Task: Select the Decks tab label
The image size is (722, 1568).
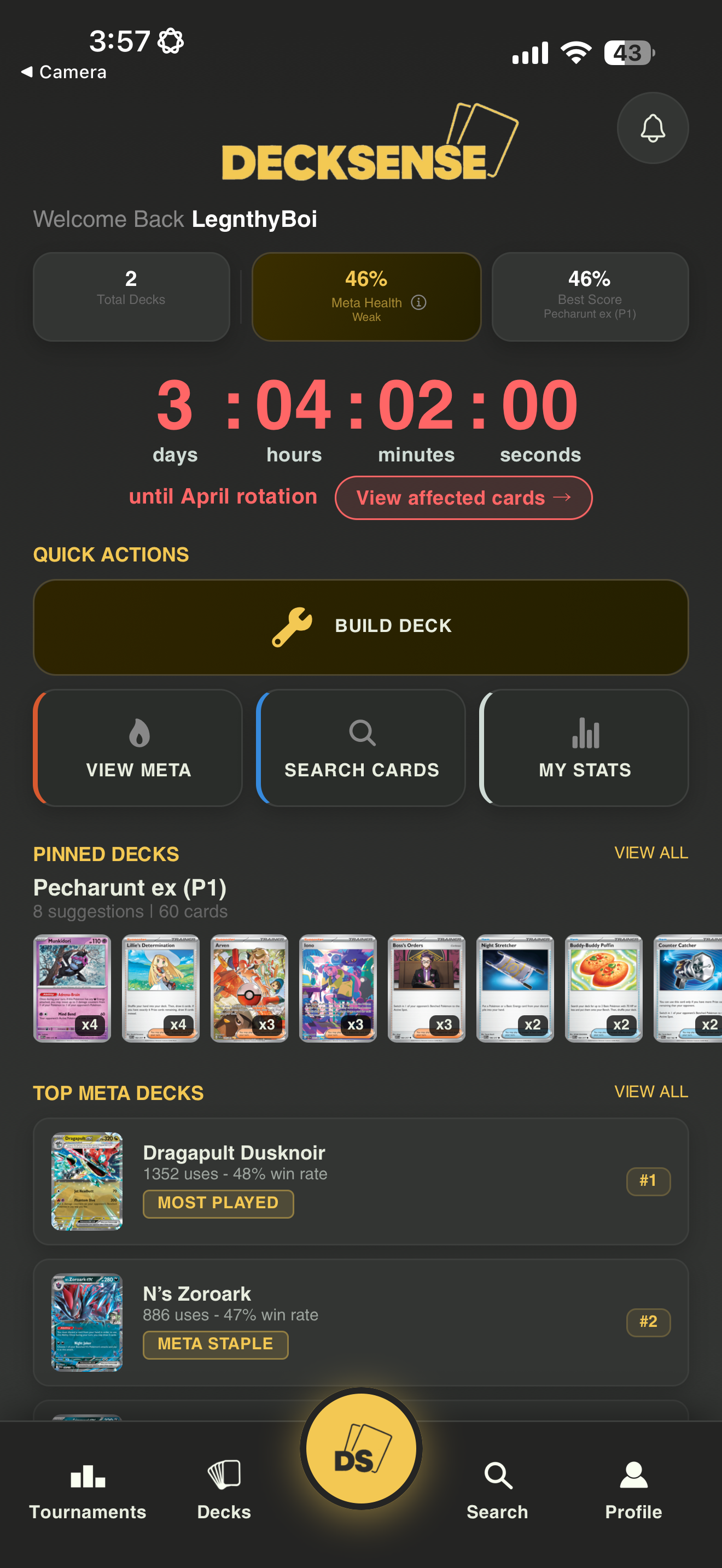Action: coord(223,1513)
